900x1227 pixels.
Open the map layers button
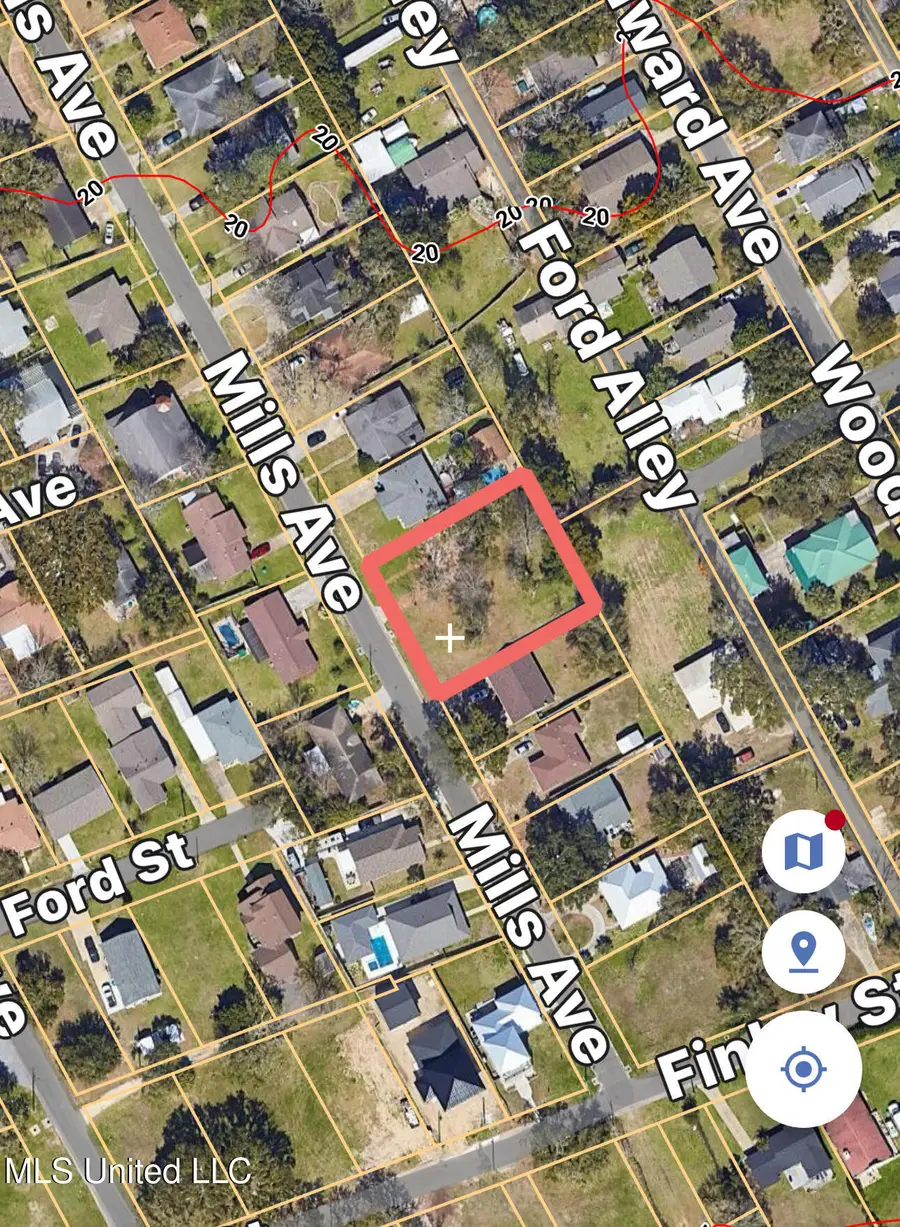click(x=803, y=851)
